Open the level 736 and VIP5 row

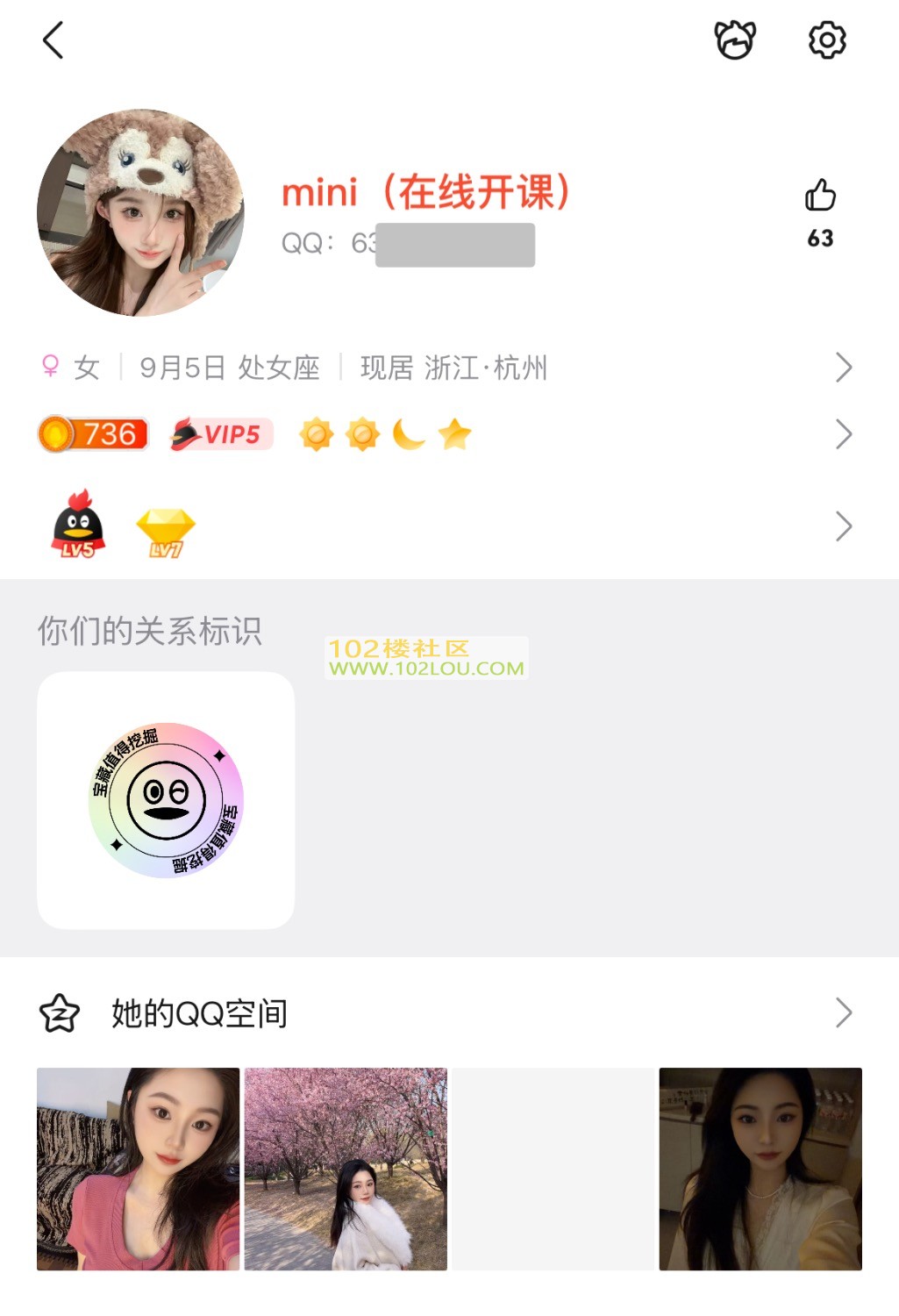pos(447,434)
